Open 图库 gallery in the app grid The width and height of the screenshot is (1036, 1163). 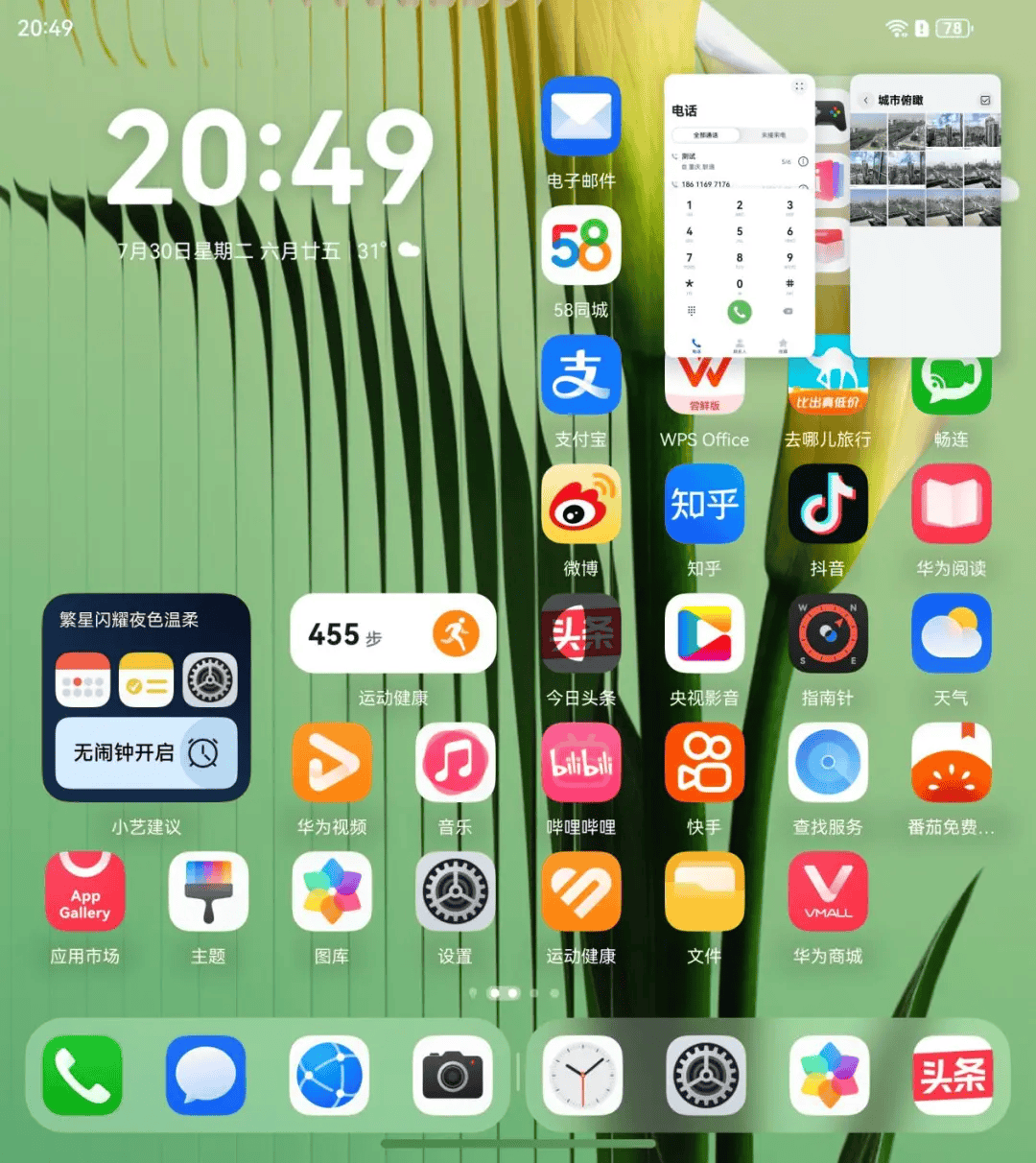pos(332,892)
